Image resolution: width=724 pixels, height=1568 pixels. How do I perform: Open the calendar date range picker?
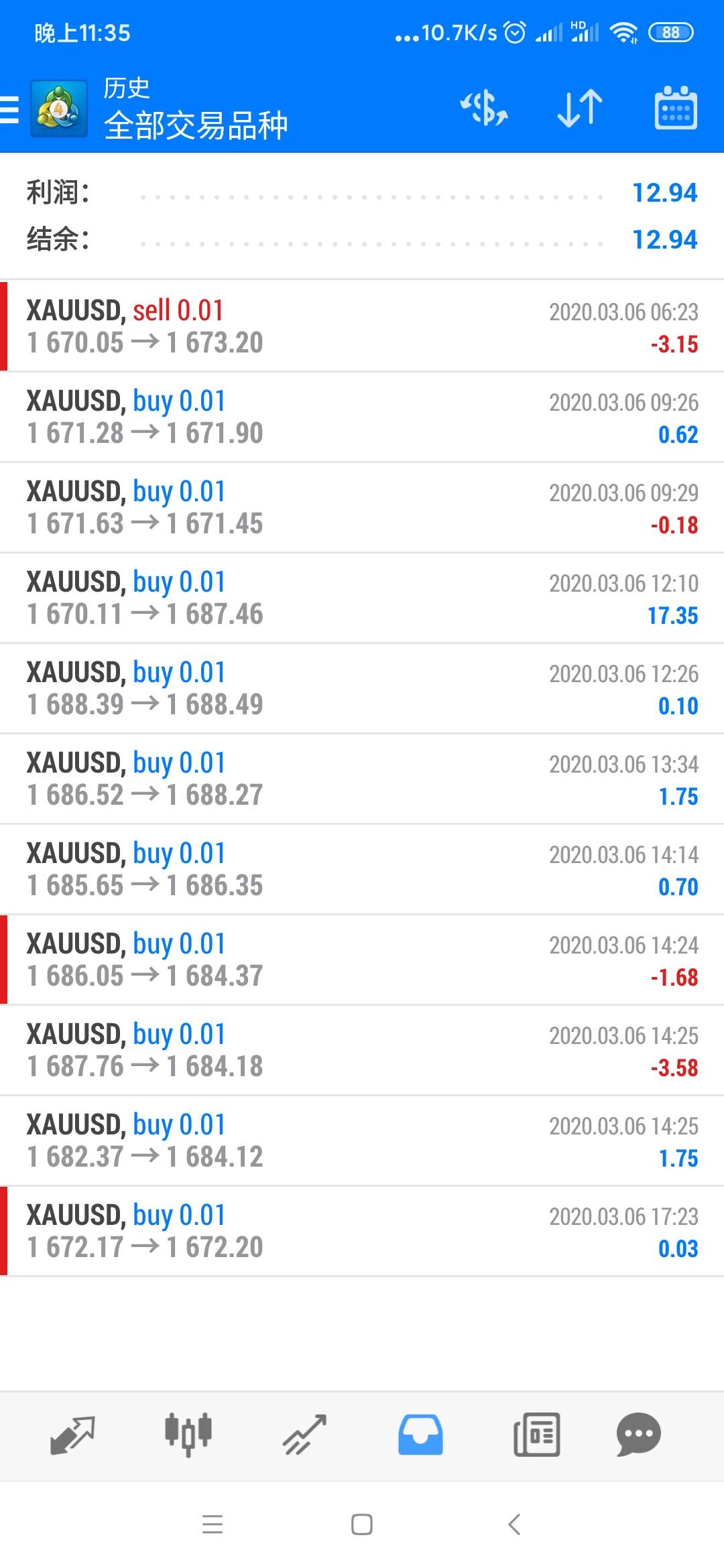(676, 107)
